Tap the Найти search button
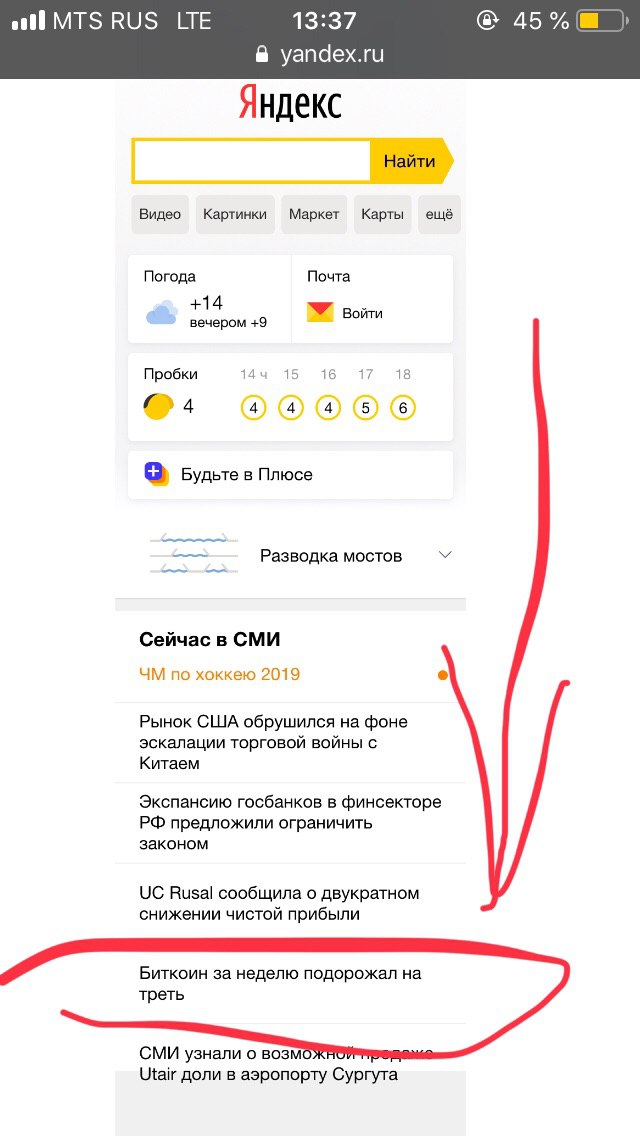 pos(409,161)
